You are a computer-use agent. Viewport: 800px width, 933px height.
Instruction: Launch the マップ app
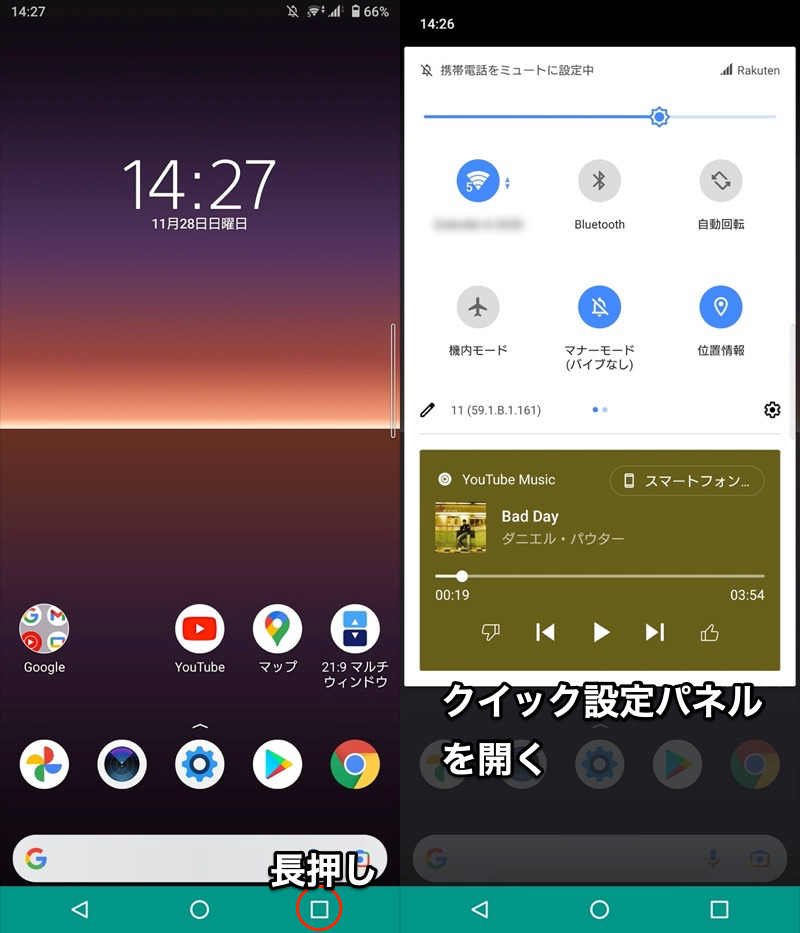point(277,629)
